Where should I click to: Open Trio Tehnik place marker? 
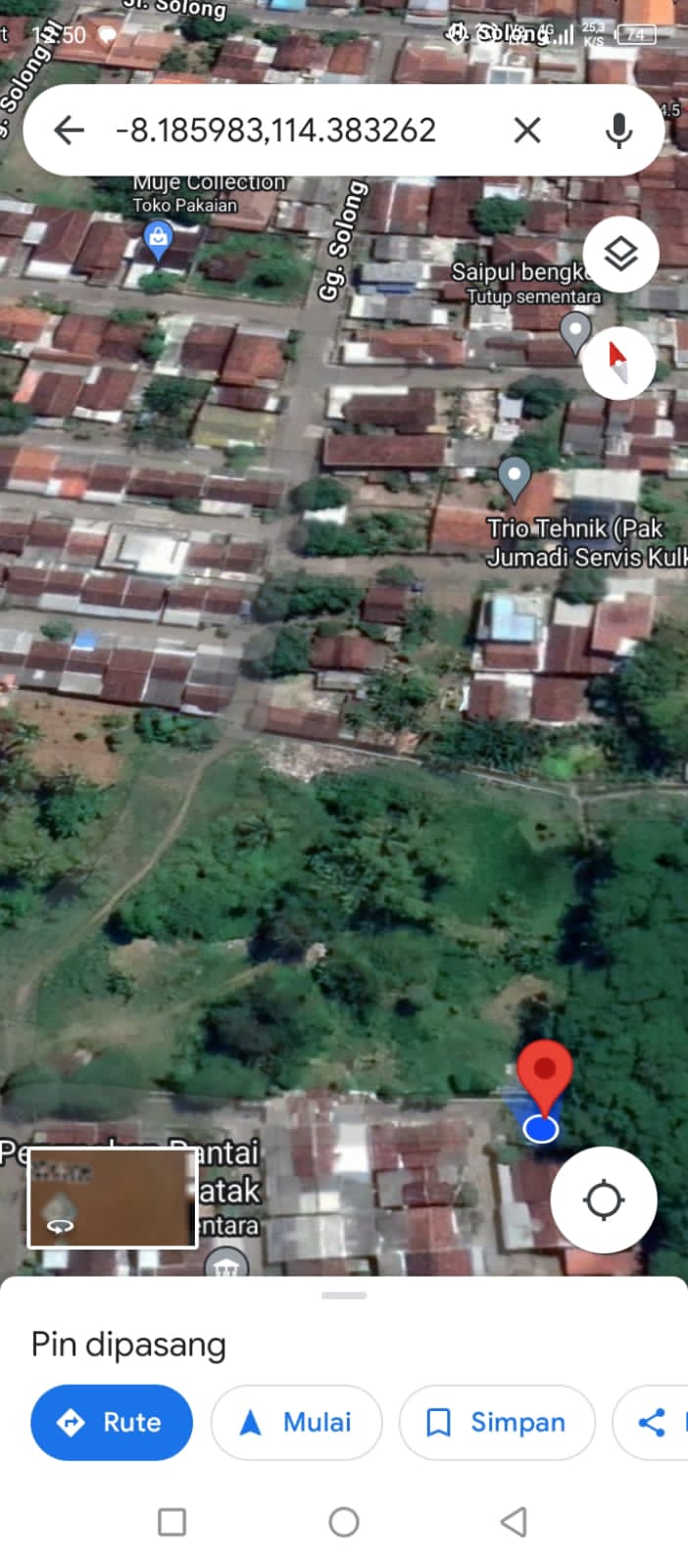tap(514, 477)
